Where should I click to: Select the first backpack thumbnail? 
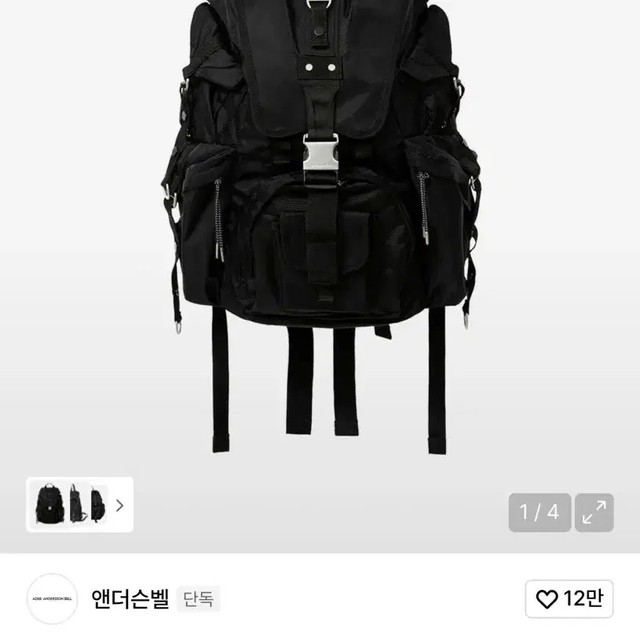(x=46, y=504)
